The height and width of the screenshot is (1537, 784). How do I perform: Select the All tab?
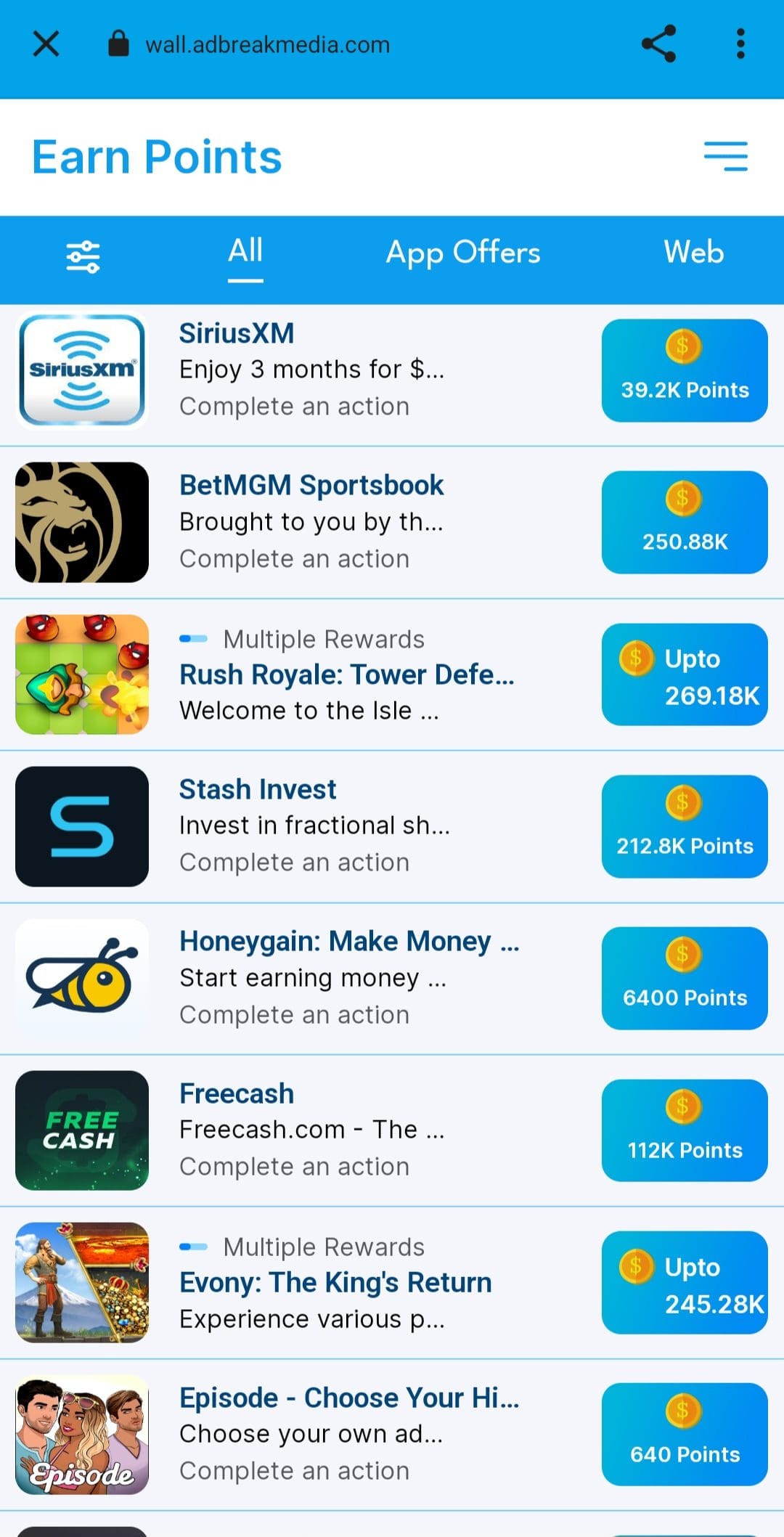click(245, 251)
